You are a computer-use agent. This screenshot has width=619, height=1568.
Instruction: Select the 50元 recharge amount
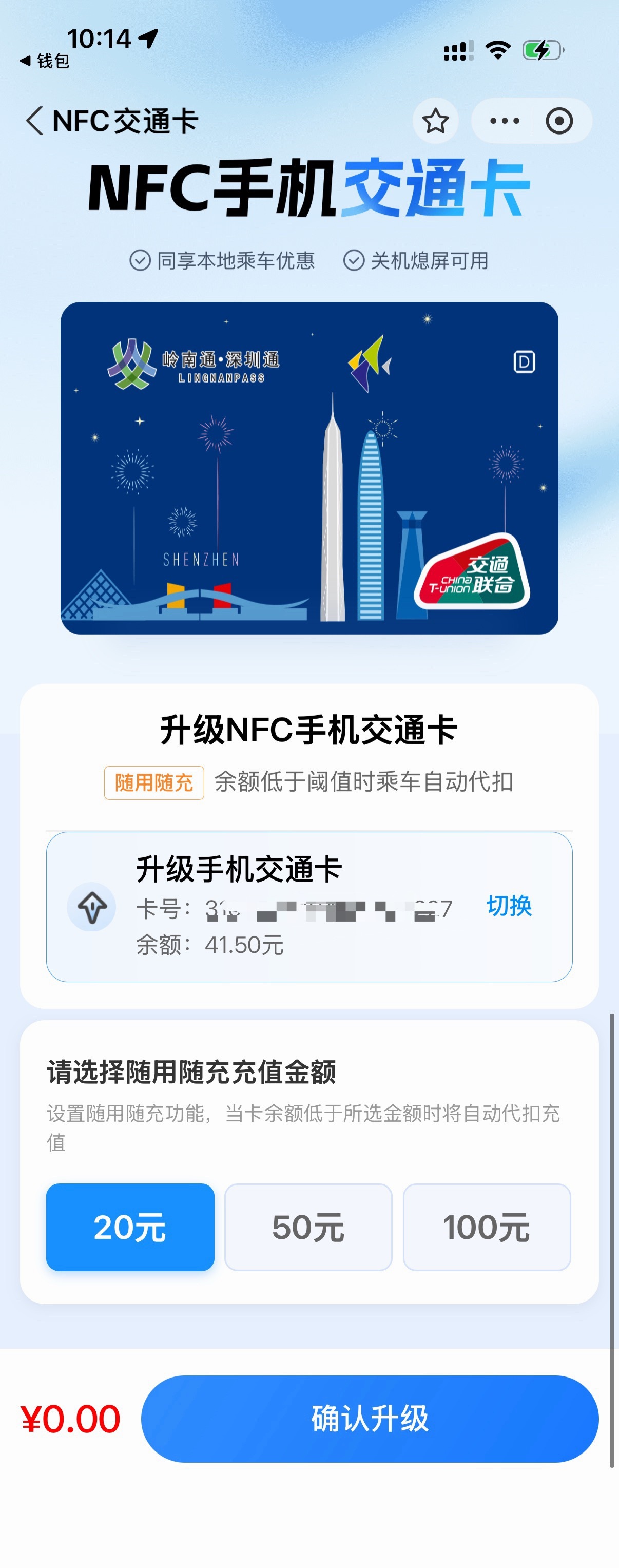(308, 1227)
